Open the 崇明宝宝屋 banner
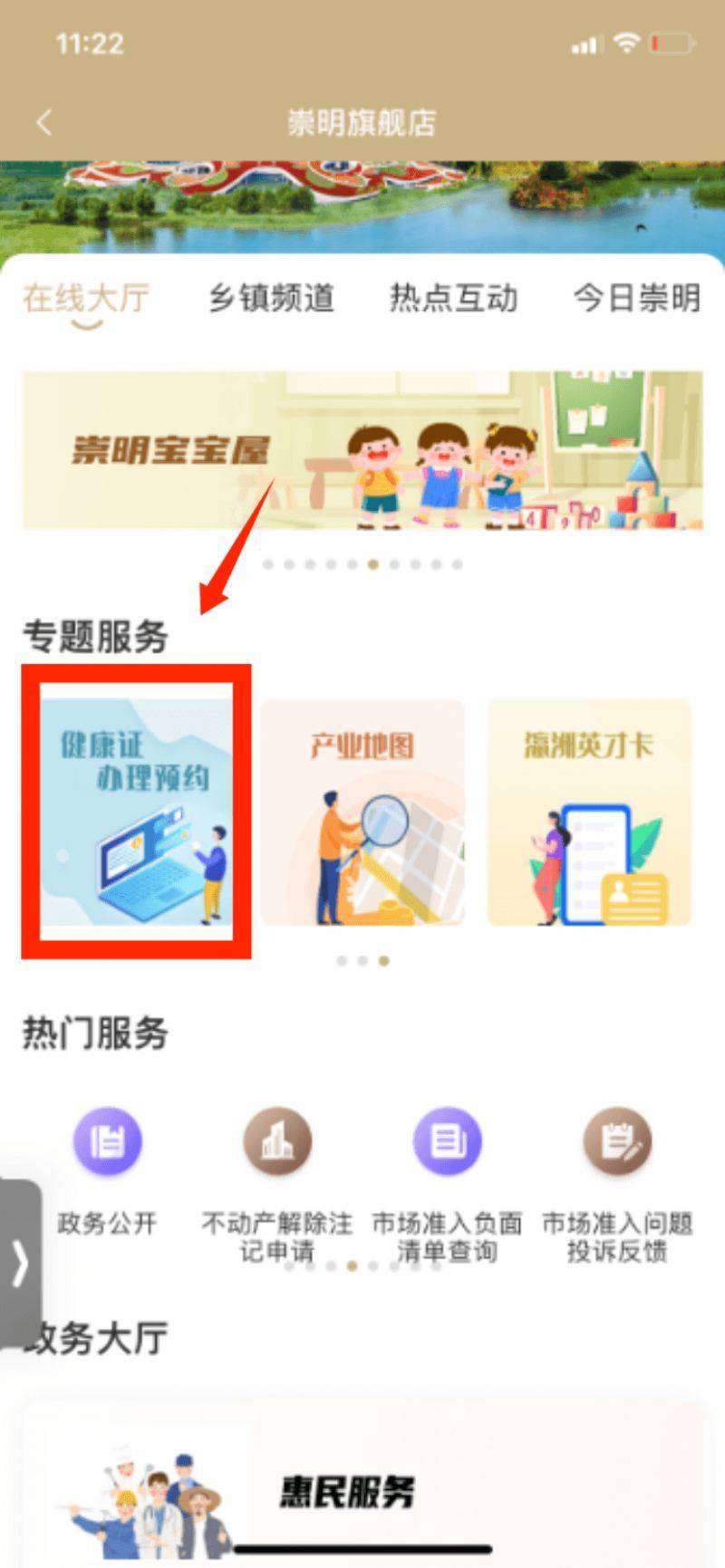The width and height of the screenshot is (725, 1568). [362, 450]
